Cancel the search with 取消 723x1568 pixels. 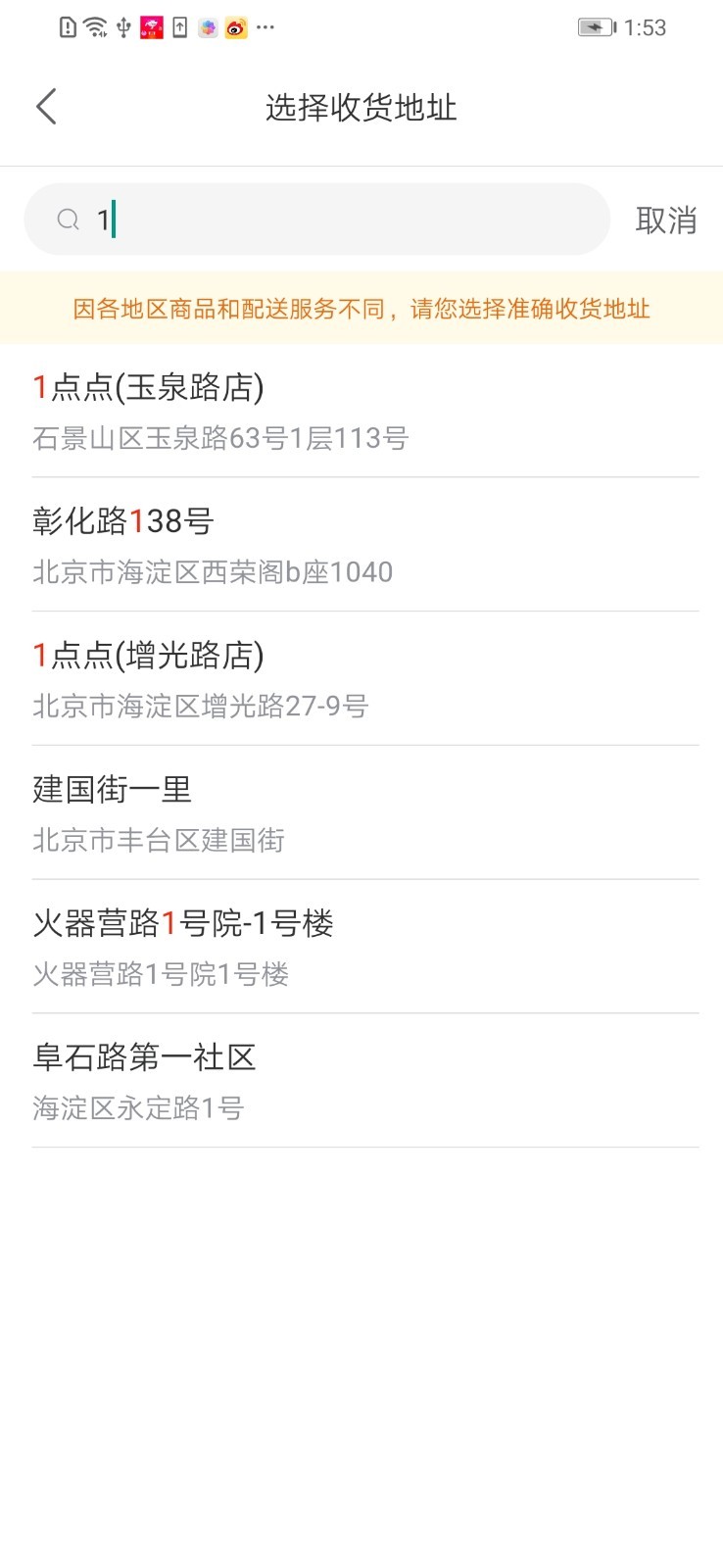[x=665, y=220]
